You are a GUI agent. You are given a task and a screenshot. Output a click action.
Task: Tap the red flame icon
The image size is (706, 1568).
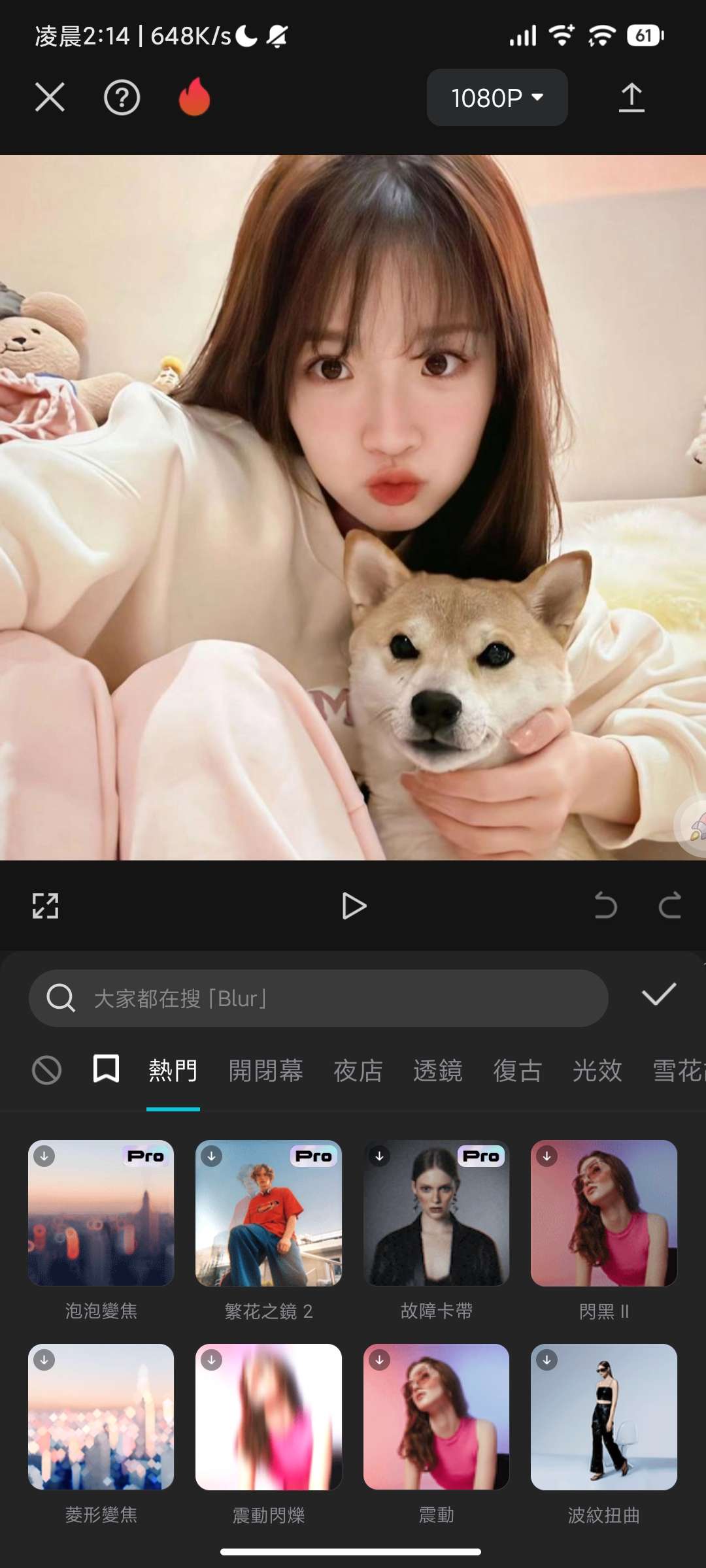point(194,97)
